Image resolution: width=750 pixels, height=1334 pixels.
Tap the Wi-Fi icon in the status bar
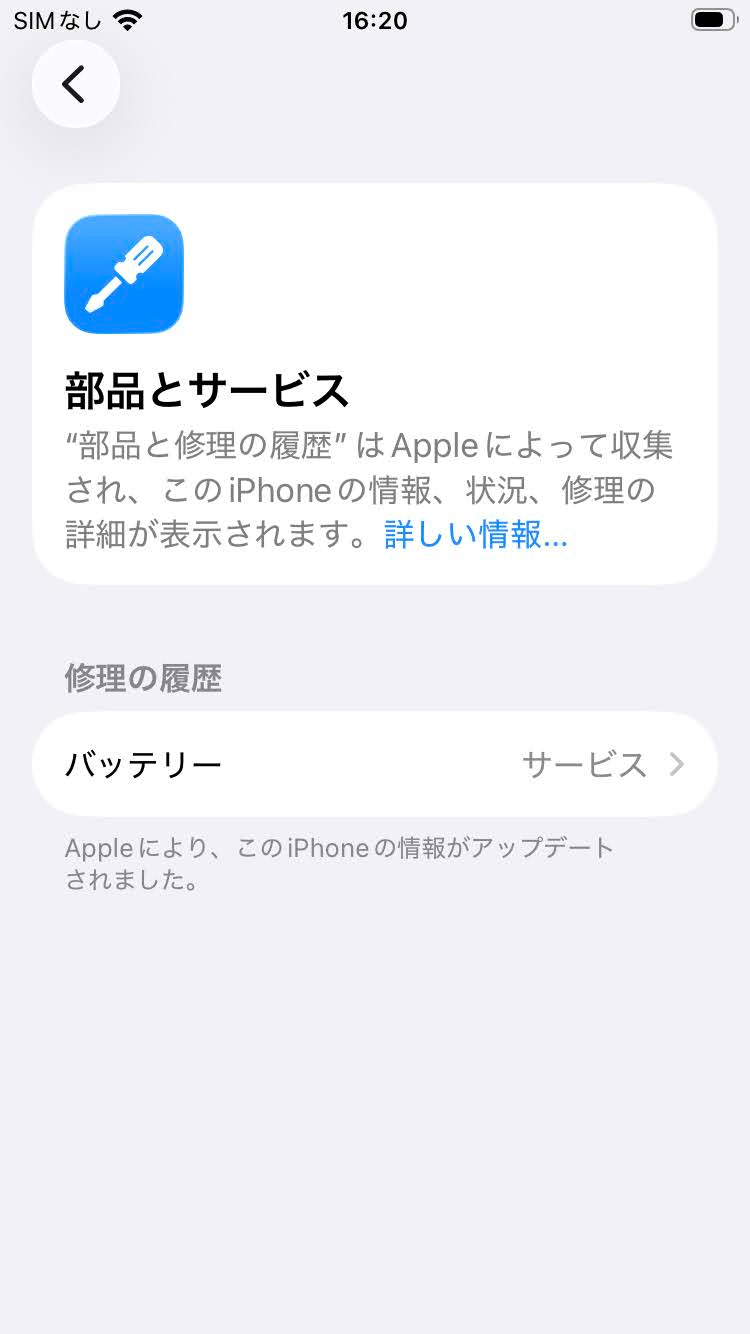pos(125,18)
